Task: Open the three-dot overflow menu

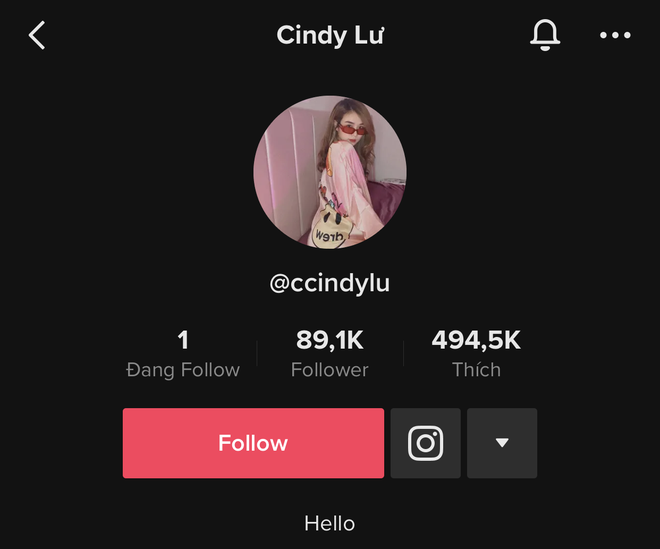Action: (x=615, y=36)
